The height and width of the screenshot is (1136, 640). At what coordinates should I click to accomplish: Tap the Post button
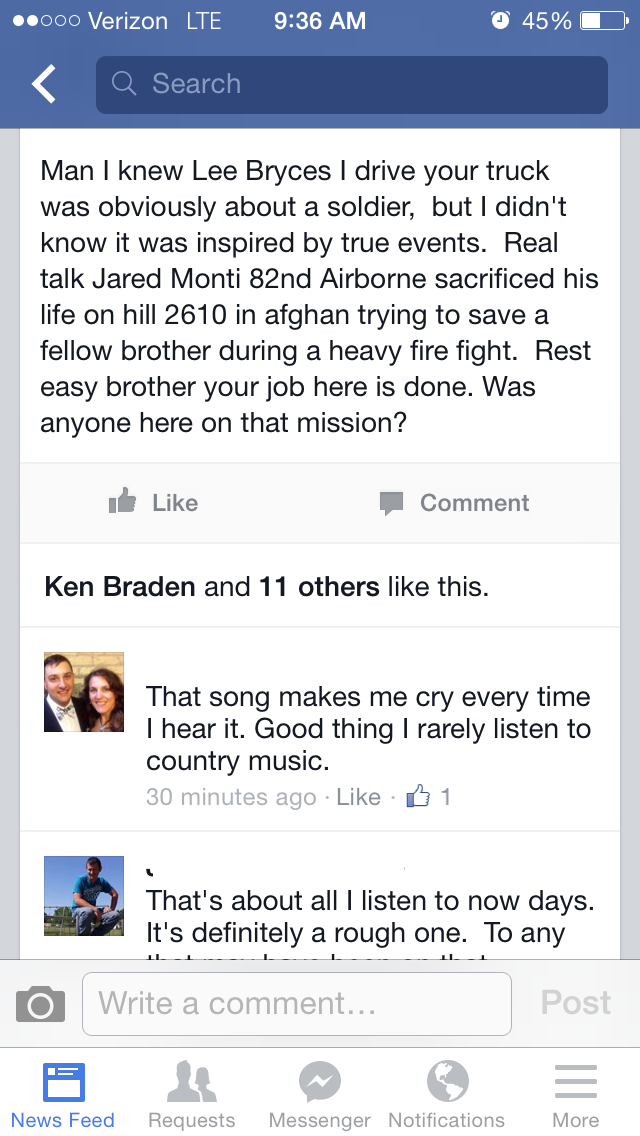pos(575,1003)
